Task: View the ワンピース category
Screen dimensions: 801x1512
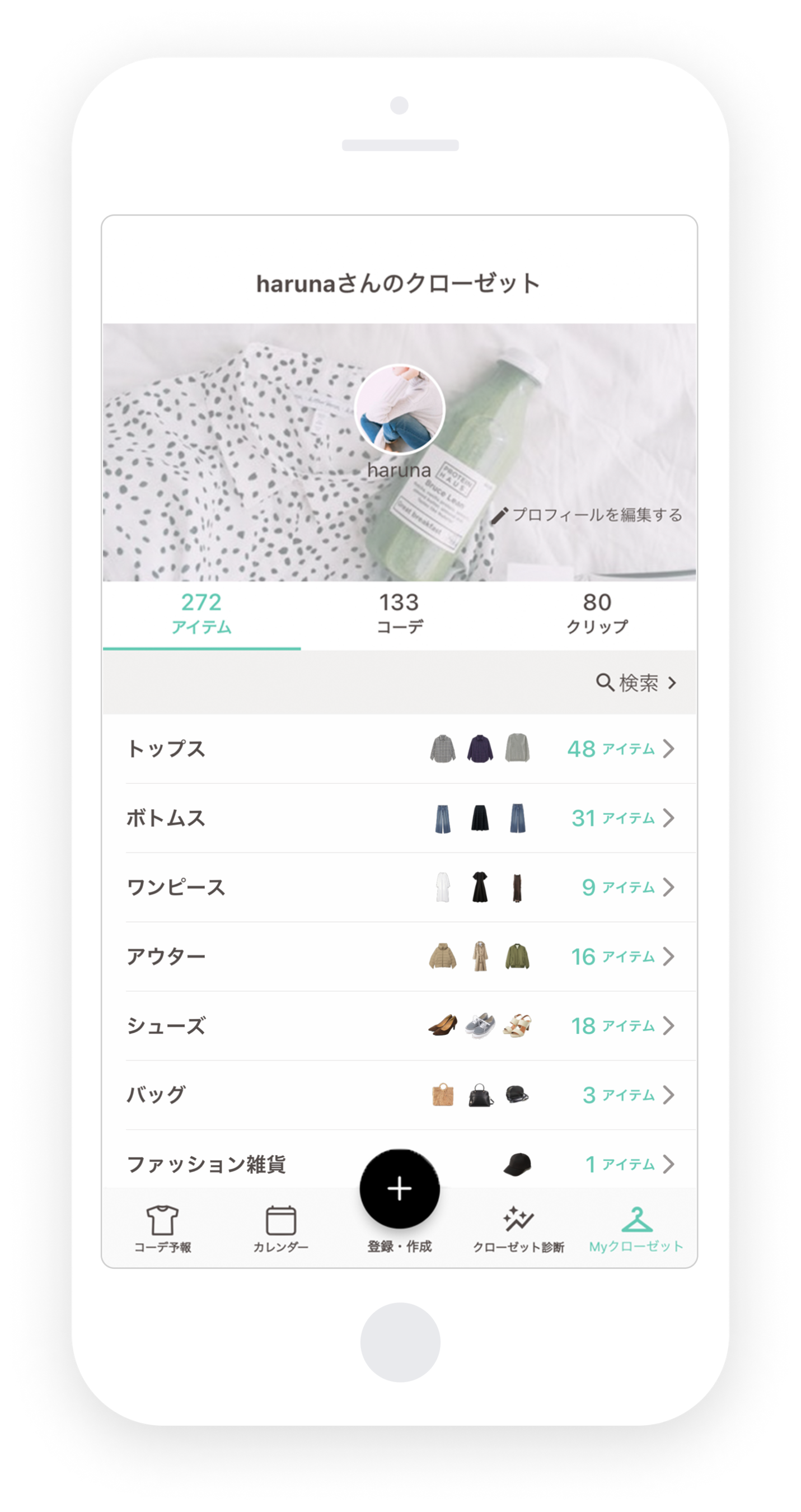Action: point(399,888)
